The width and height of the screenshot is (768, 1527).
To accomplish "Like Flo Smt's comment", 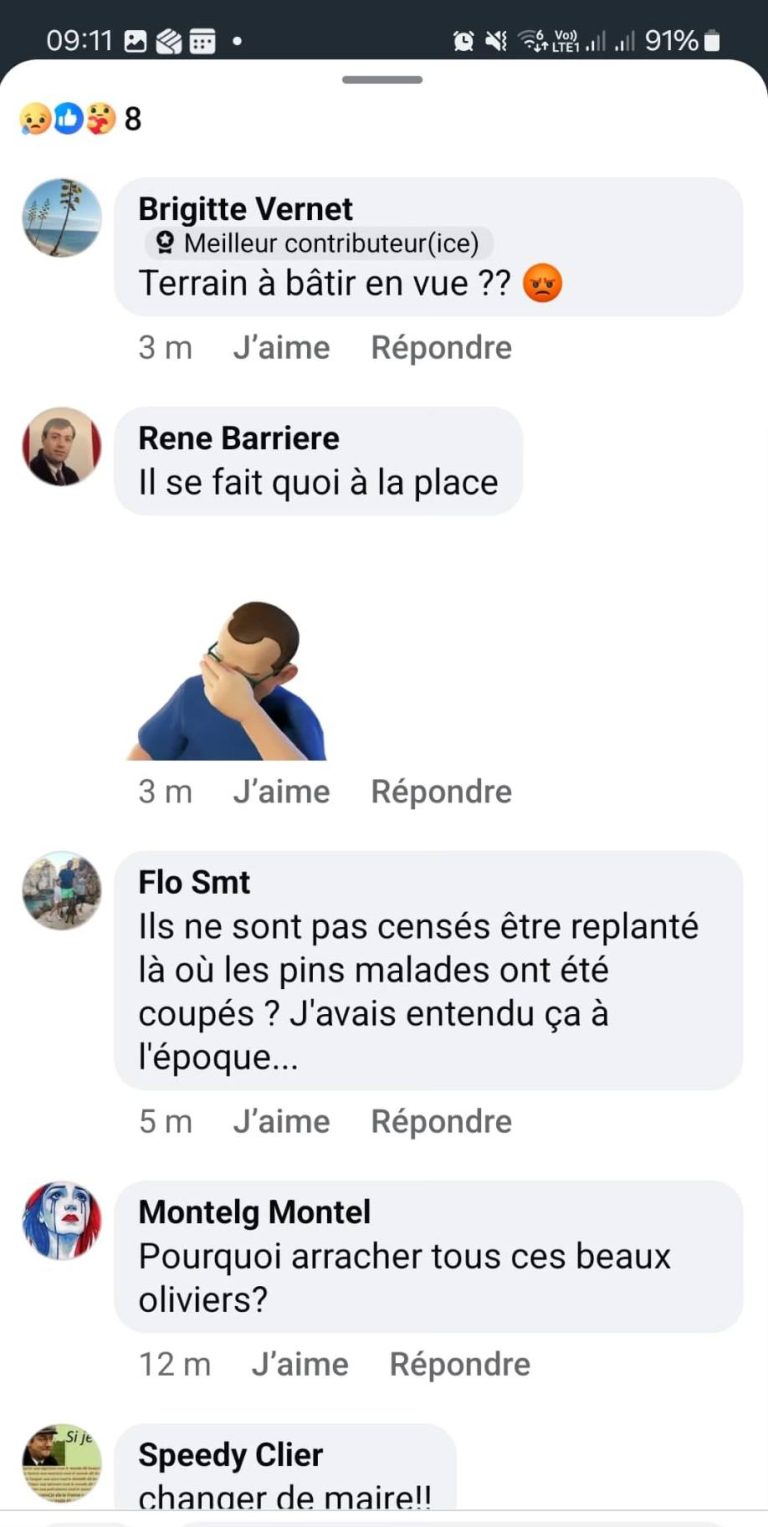I will pos(281,1122).
